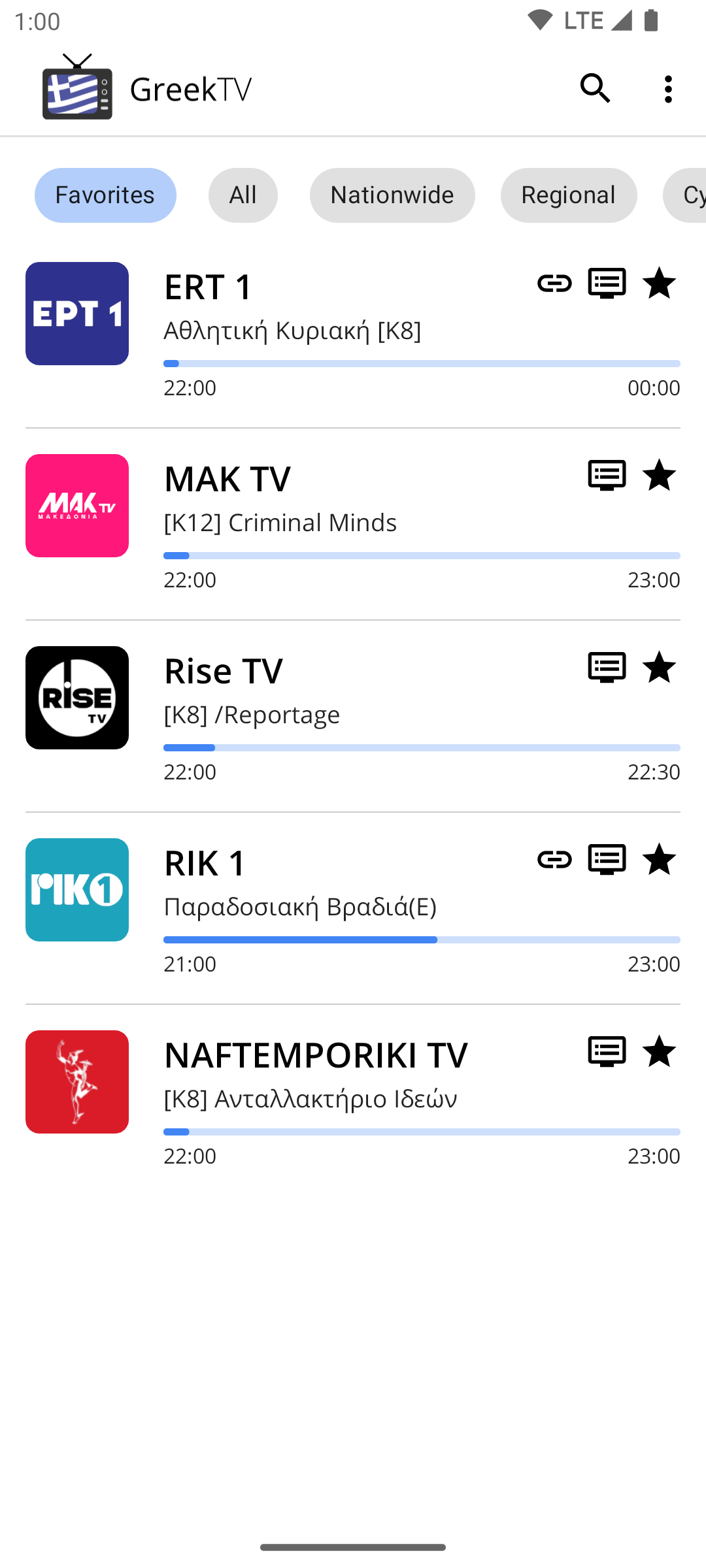Open the overflow three-dot menu
706x1568 pixels.
(667, 89)
